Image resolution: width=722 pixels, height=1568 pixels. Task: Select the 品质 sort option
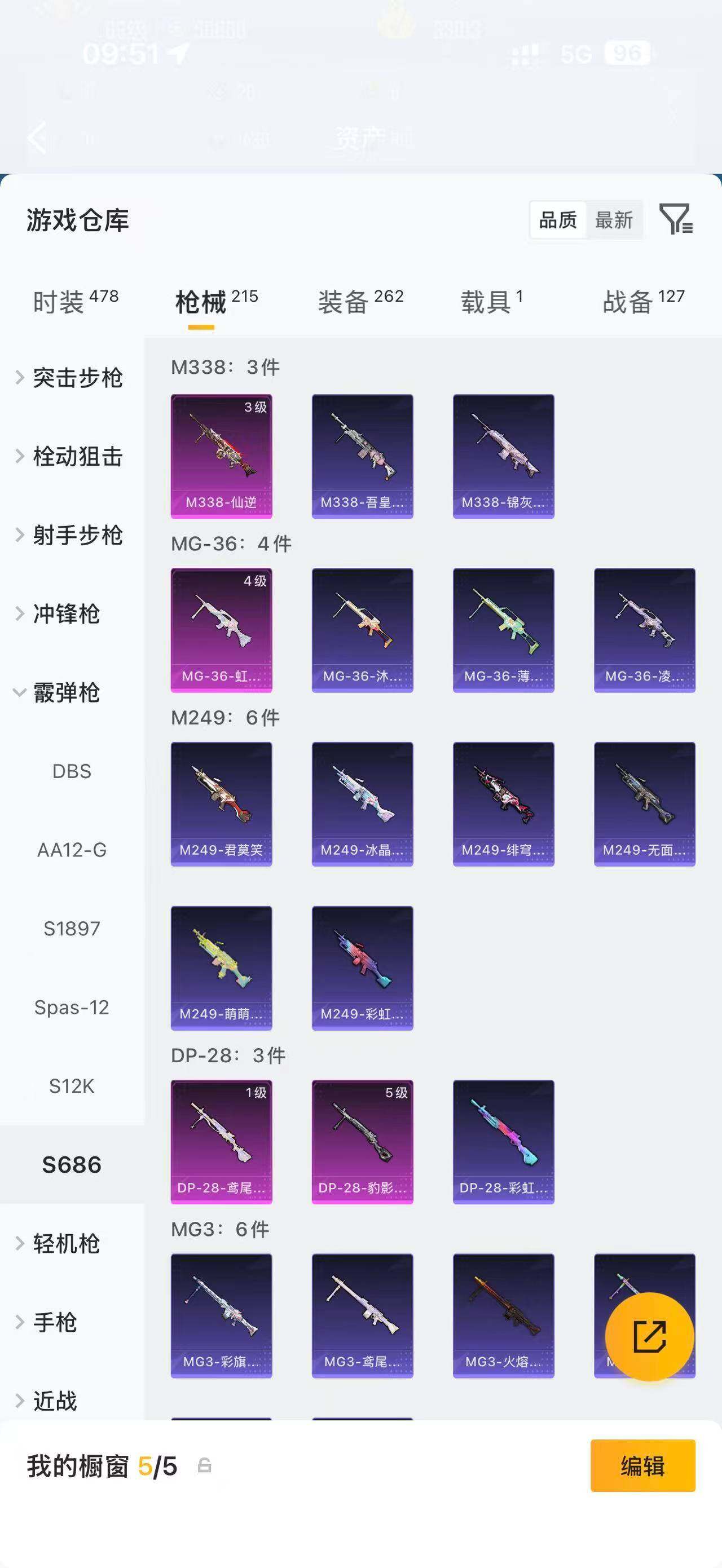[x=558, y=220]
